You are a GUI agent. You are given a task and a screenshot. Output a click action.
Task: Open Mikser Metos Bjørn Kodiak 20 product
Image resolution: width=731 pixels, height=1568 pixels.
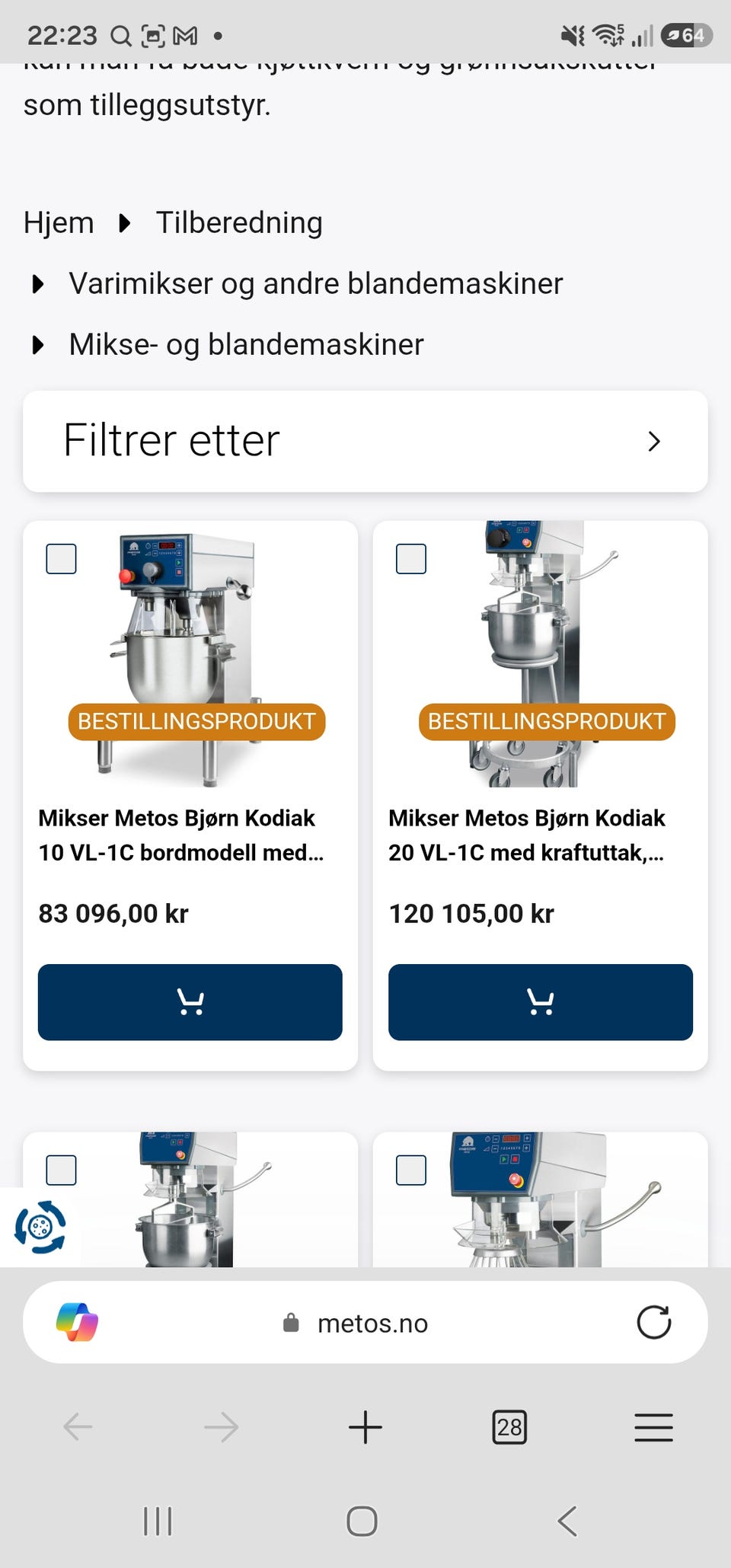pos(527,835)
